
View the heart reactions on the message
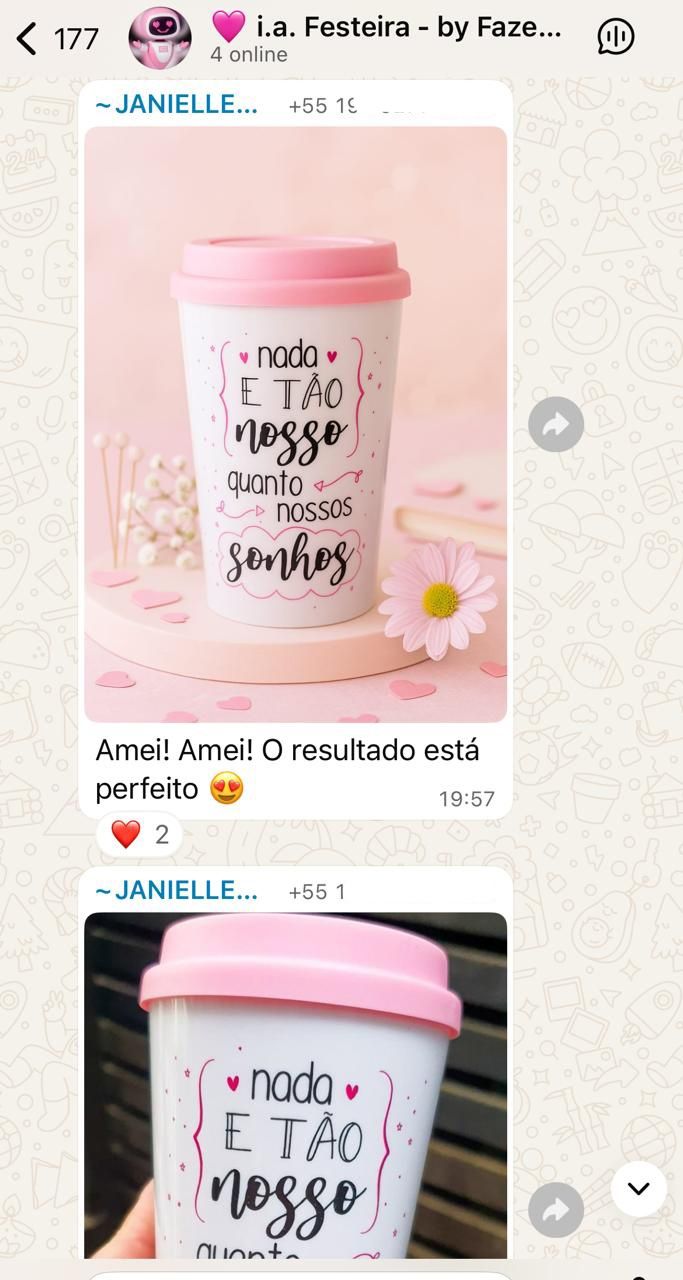pos(140,835)
